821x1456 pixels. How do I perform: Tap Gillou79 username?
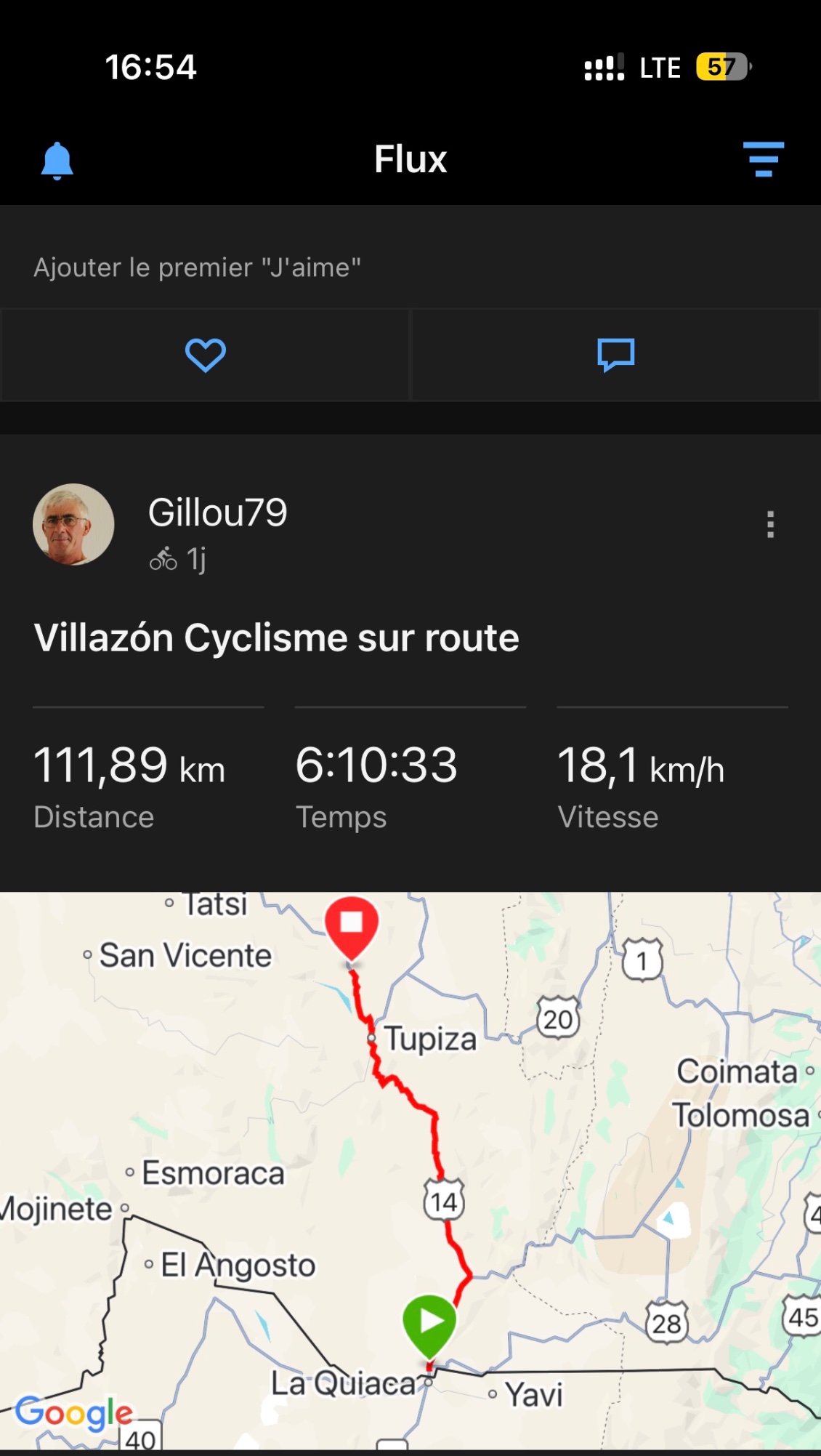point(217,512)
